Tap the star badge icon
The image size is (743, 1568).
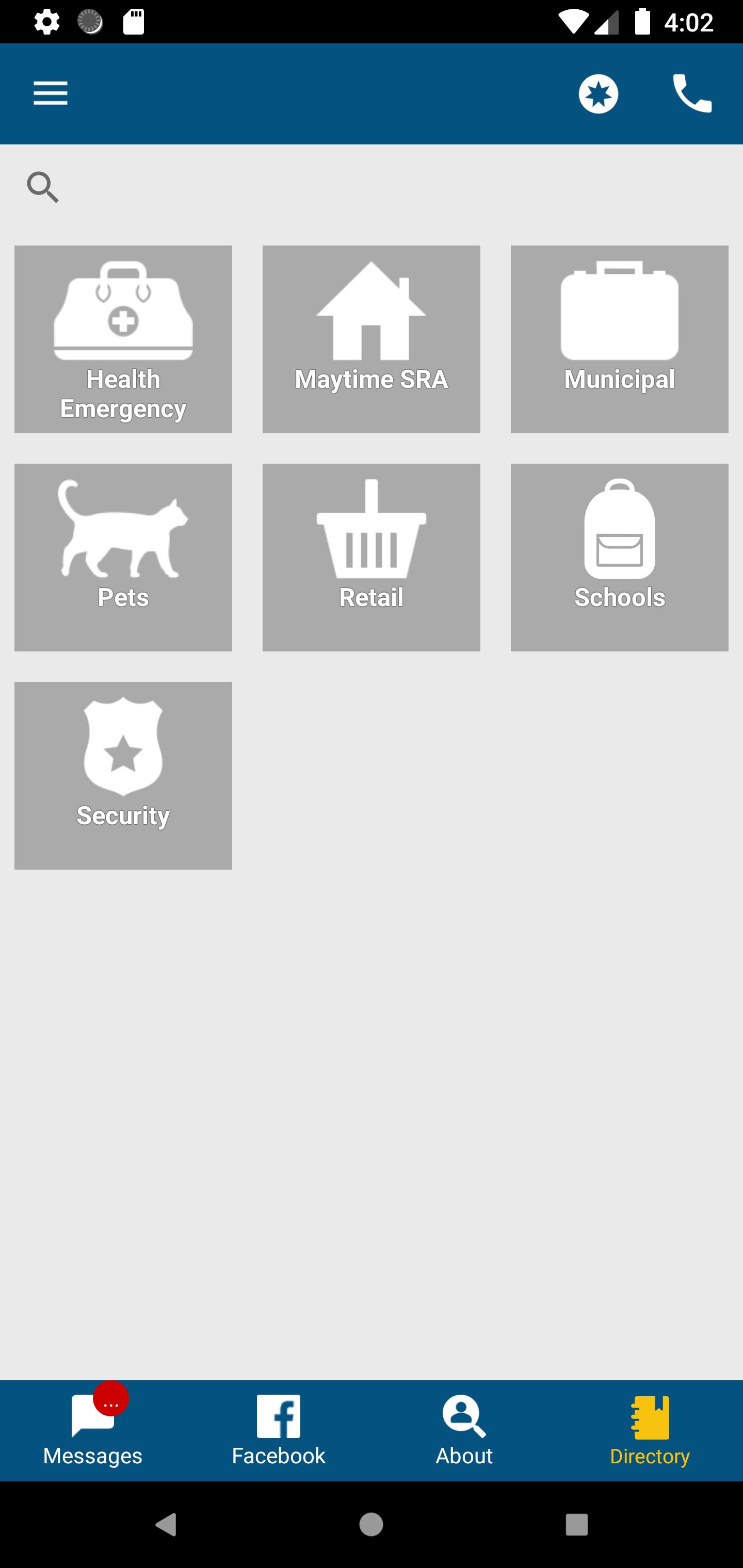(x=598, y=94)
